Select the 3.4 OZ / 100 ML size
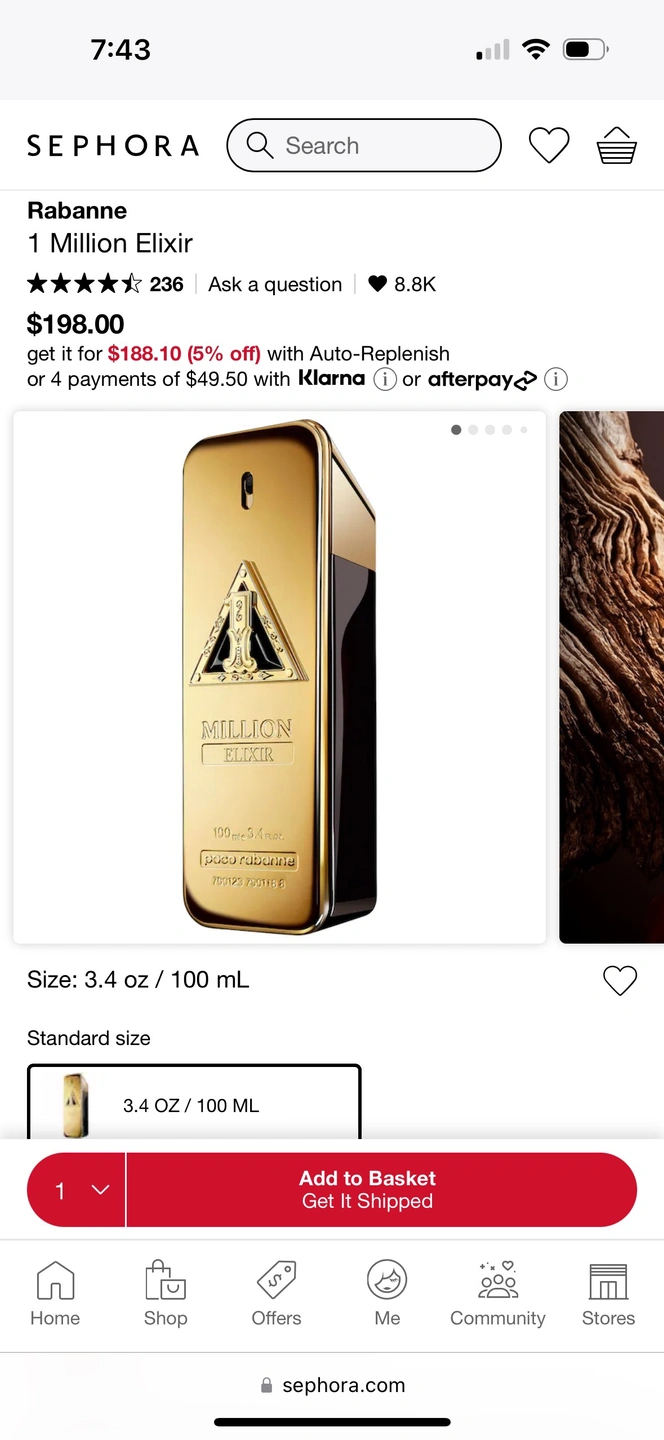 point(194,1104)
